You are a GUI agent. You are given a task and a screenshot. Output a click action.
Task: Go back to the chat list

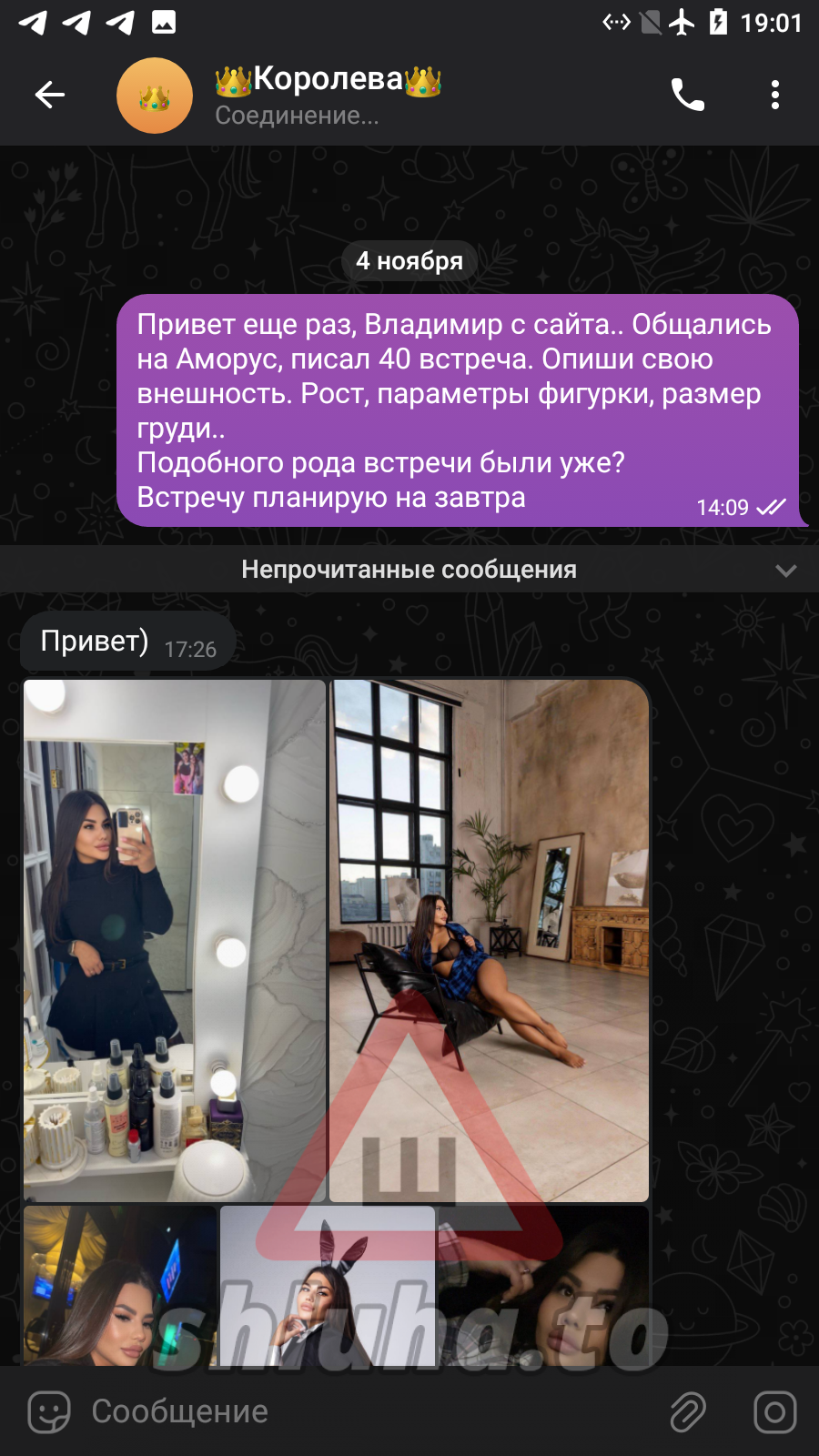pyautogui.click(x=50, y=95)
